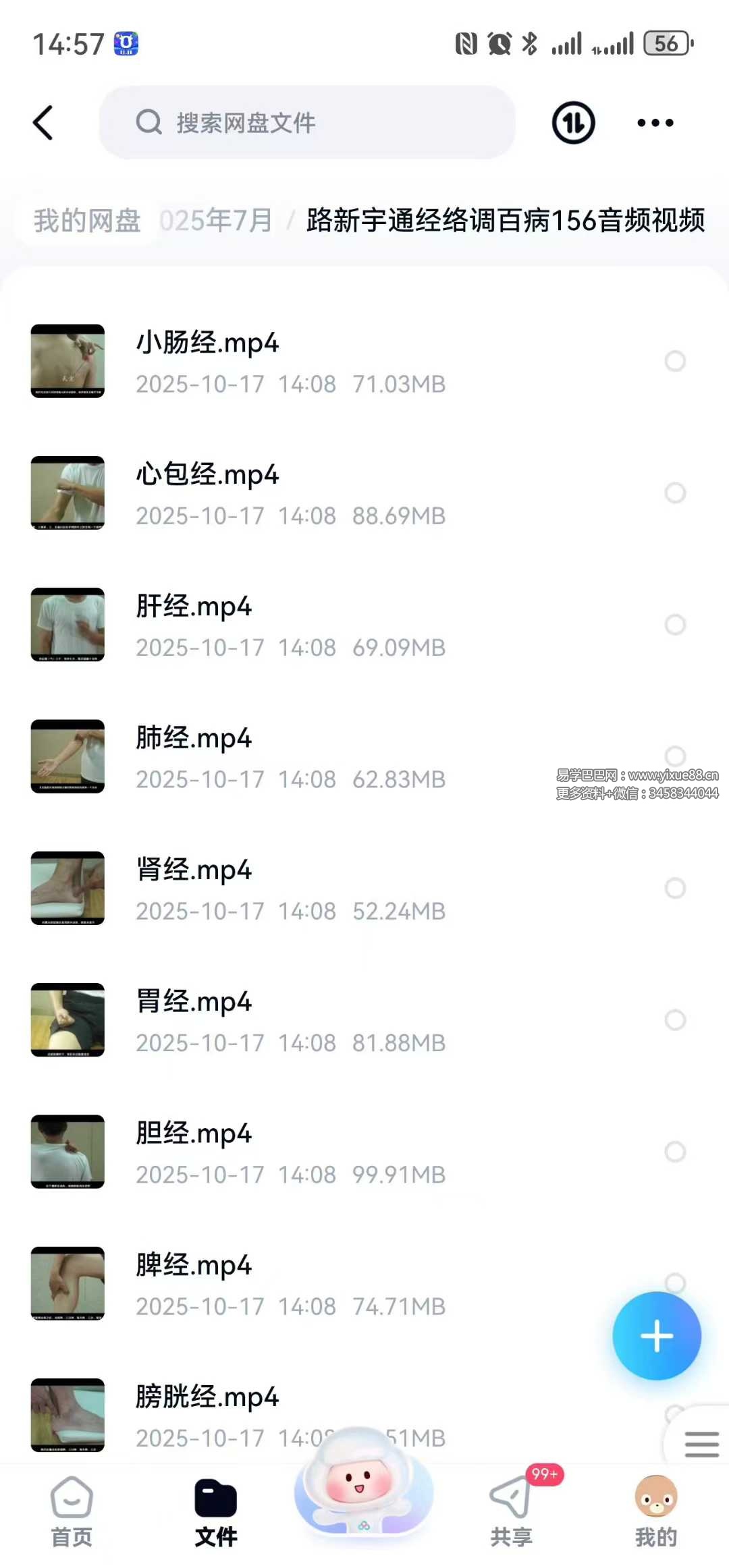729x1568 pixels.
Task: Open the video 胃经.mp4
Action: [194, 1002]
